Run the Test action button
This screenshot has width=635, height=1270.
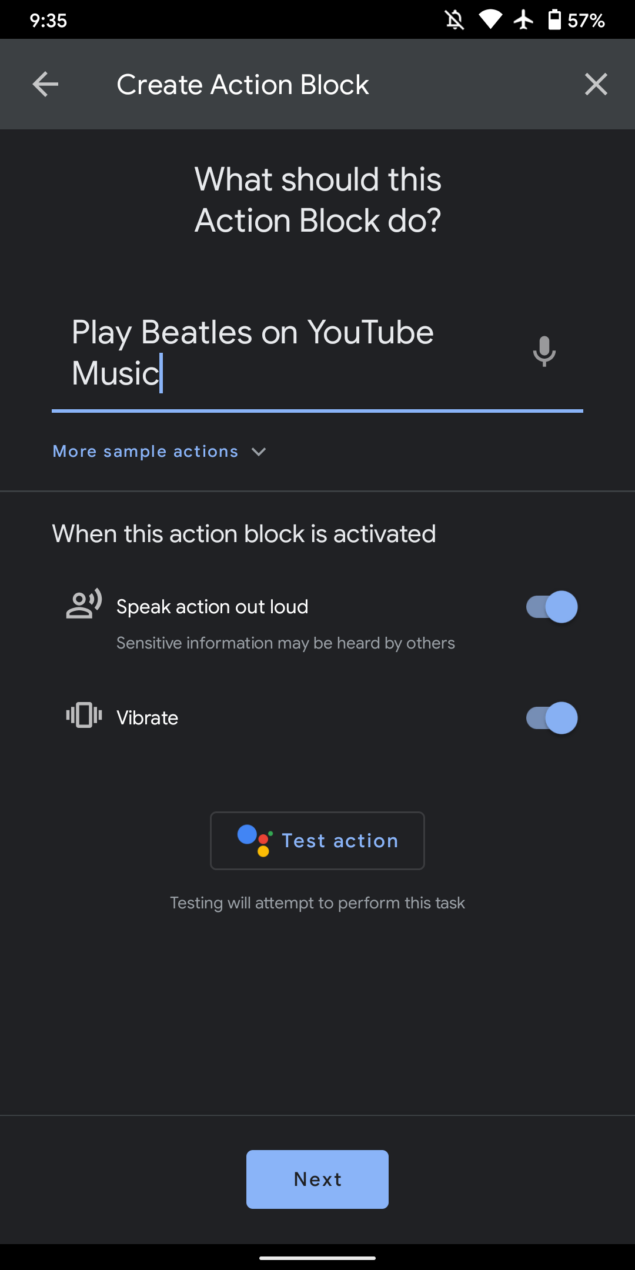click(x=317, y=841)
